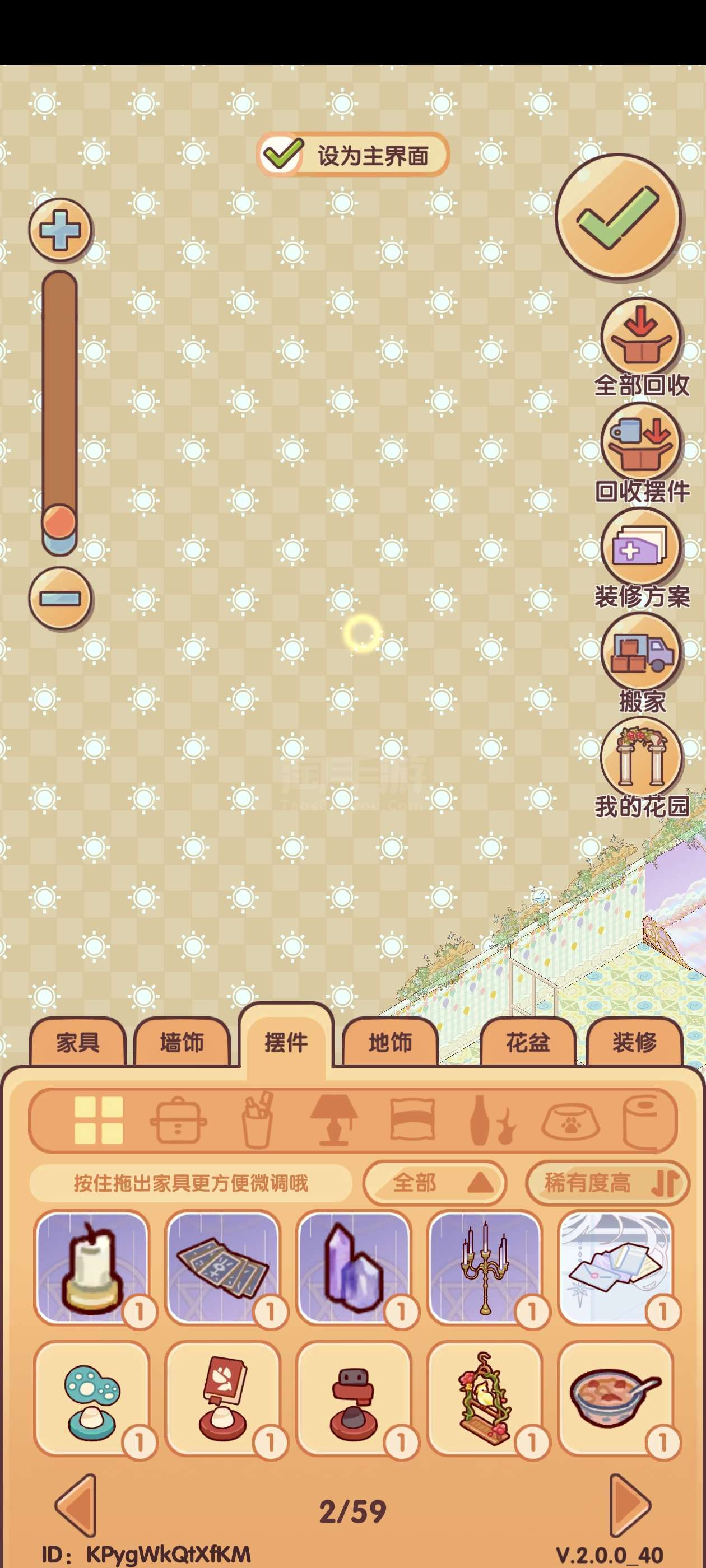Switch to the 家具 tab
Image resolution: width=706 pixels, height=1568 pixels.
pyautogui.click(x=78, y=1043)
